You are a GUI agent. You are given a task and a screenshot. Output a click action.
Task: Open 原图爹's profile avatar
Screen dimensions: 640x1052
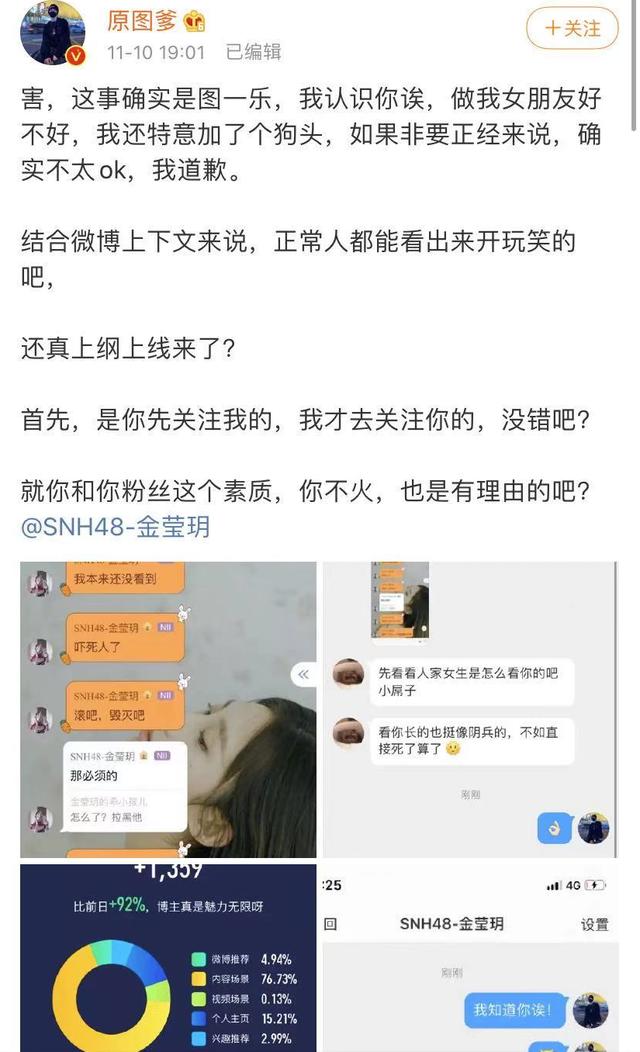click(x=53, y=32)
